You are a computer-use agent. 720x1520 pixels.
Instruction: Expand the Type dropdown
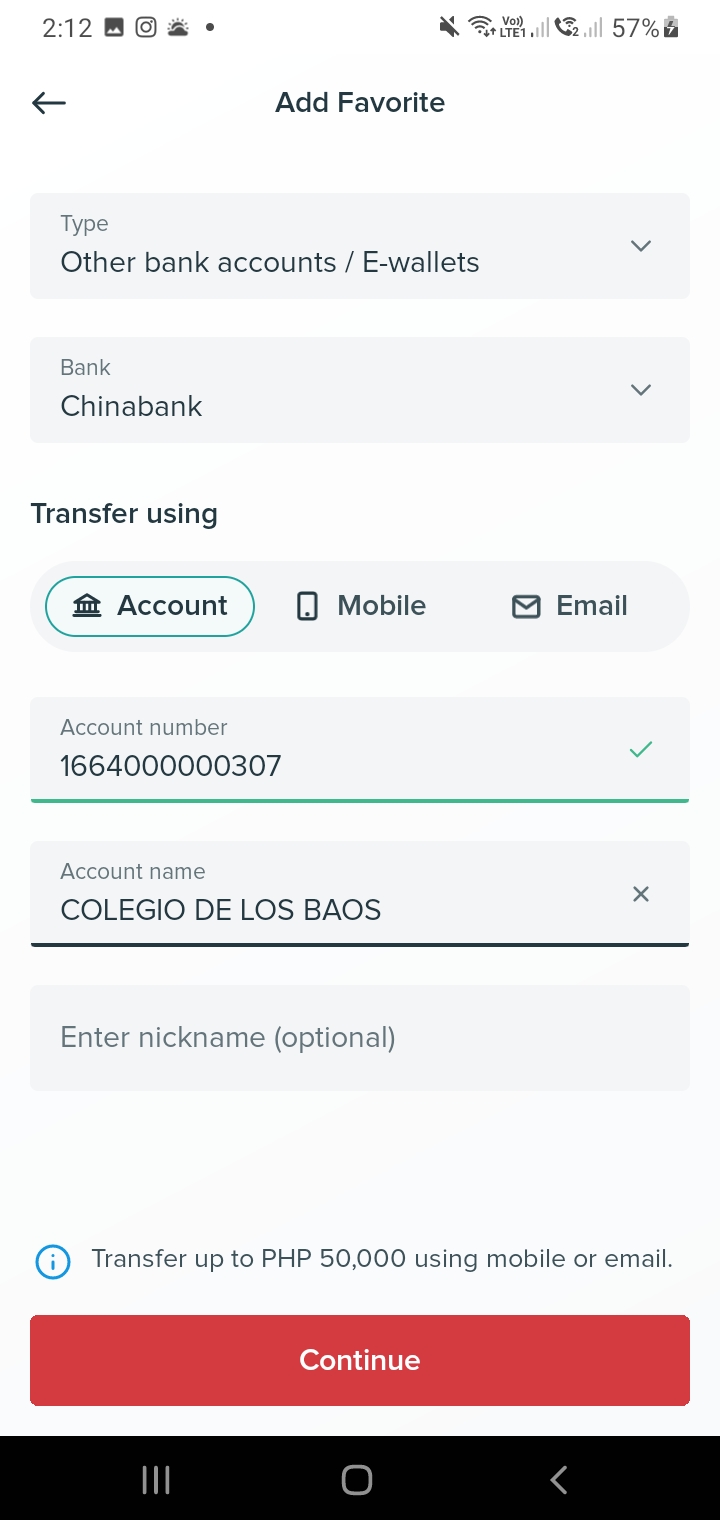(x=360, y=246)
